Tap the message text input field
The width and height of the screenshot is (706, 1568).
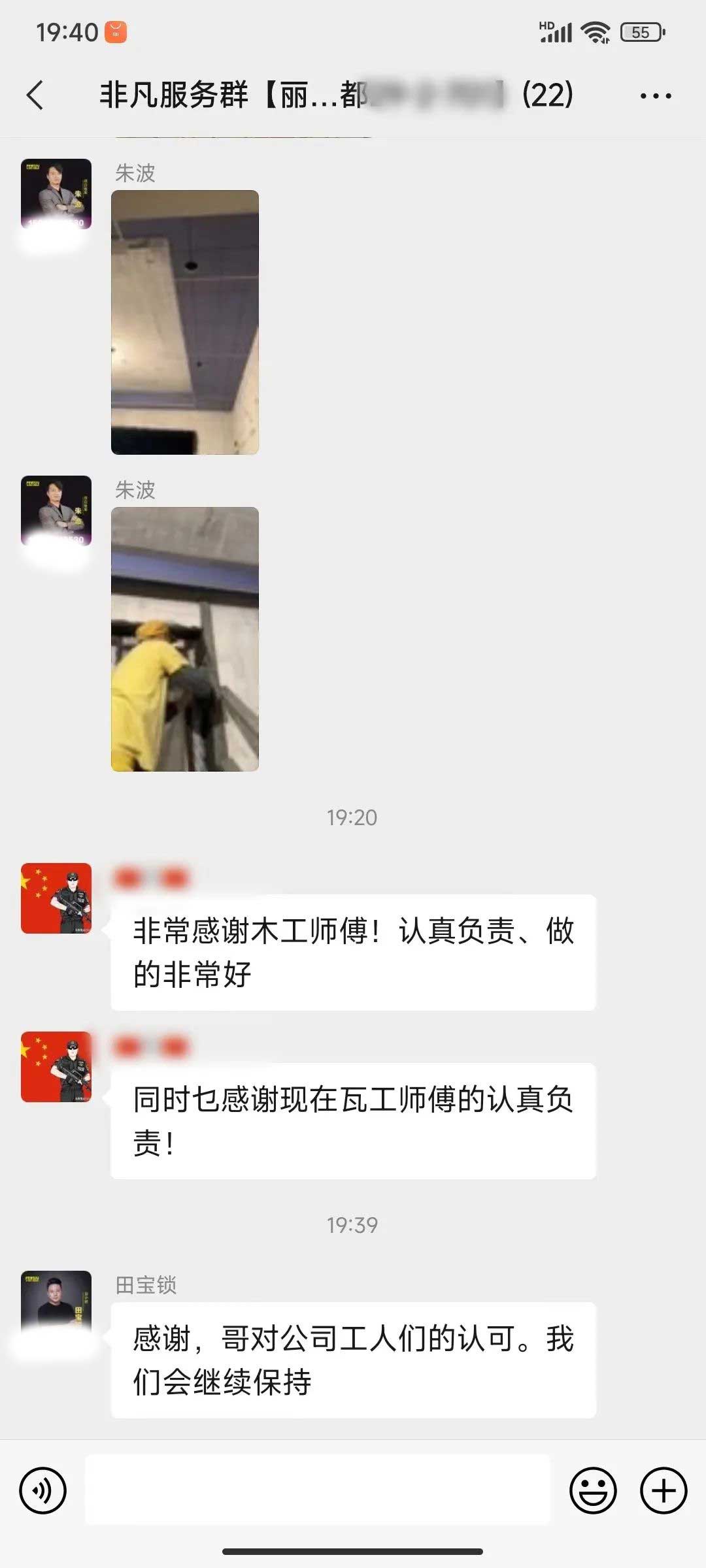[318, 1491]
